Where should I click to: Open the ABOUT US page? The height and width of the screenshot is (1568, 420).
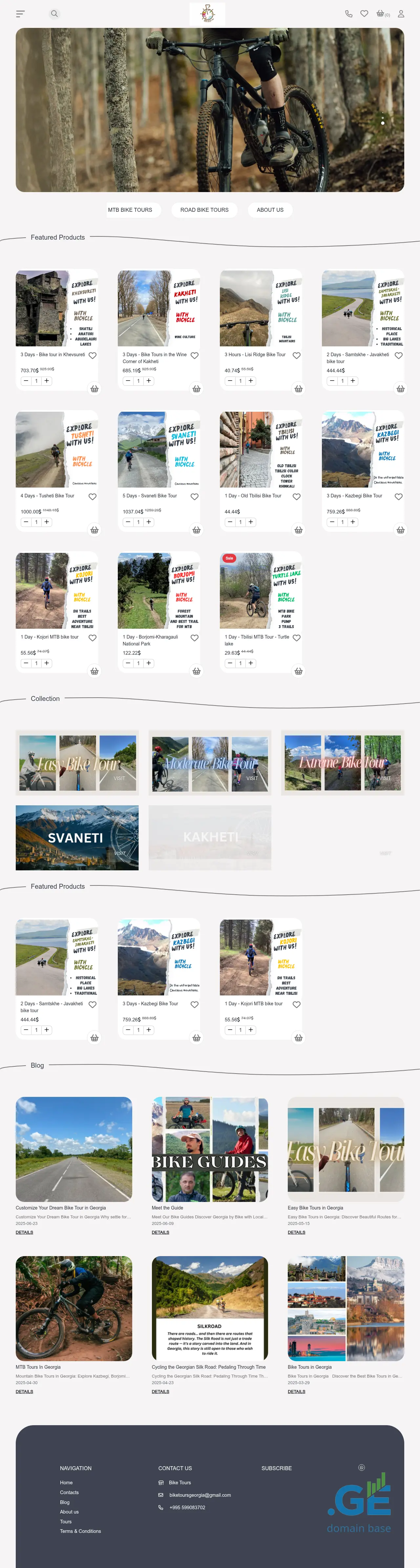pyautogui.click(x=270, y=210)
